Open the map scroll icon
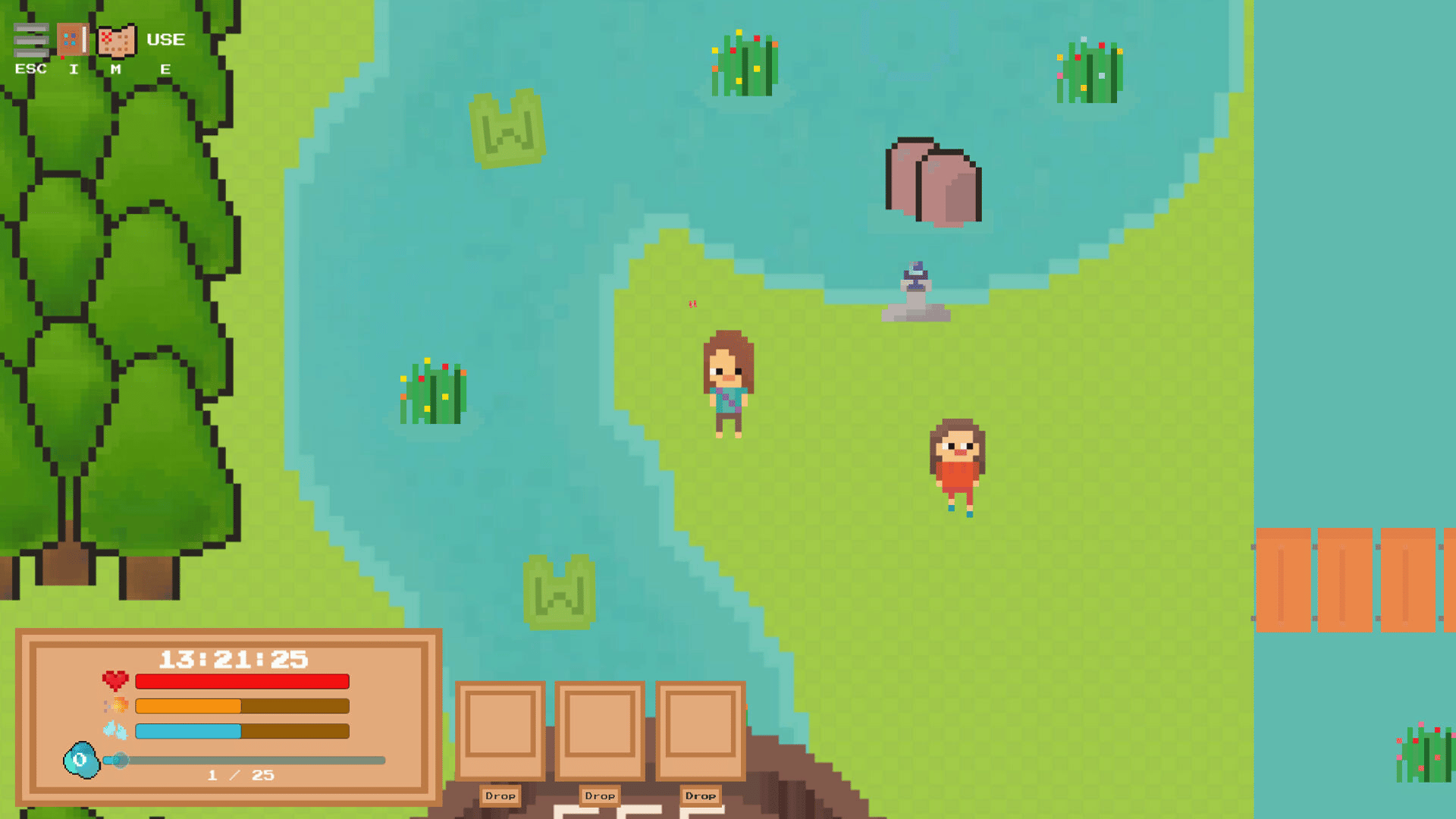Image resolution: width=1456 pixels, height=819 pixels. pos(116,41)
